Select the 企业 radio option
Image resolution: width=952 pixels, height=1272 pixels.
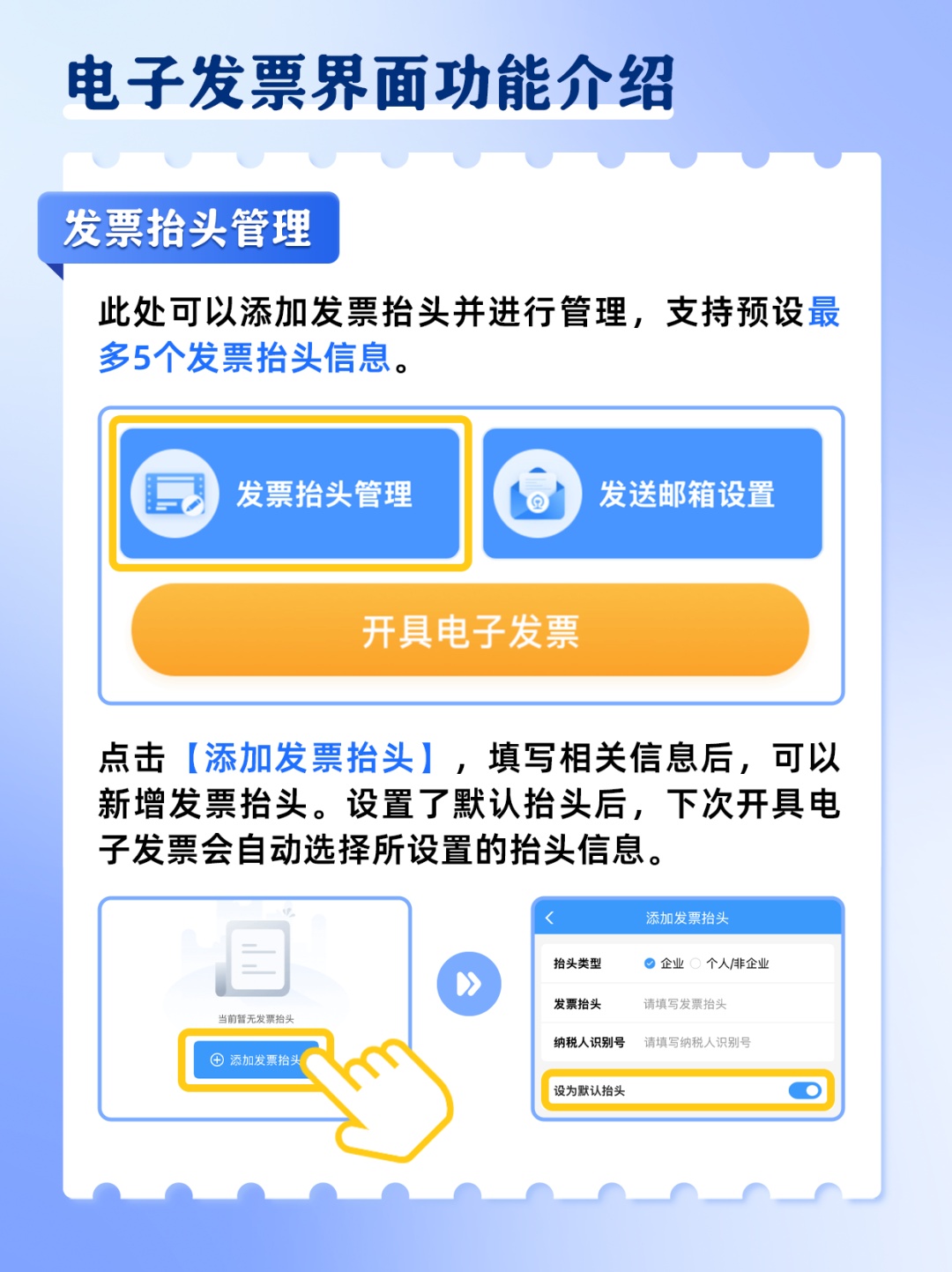click(650, 963)
